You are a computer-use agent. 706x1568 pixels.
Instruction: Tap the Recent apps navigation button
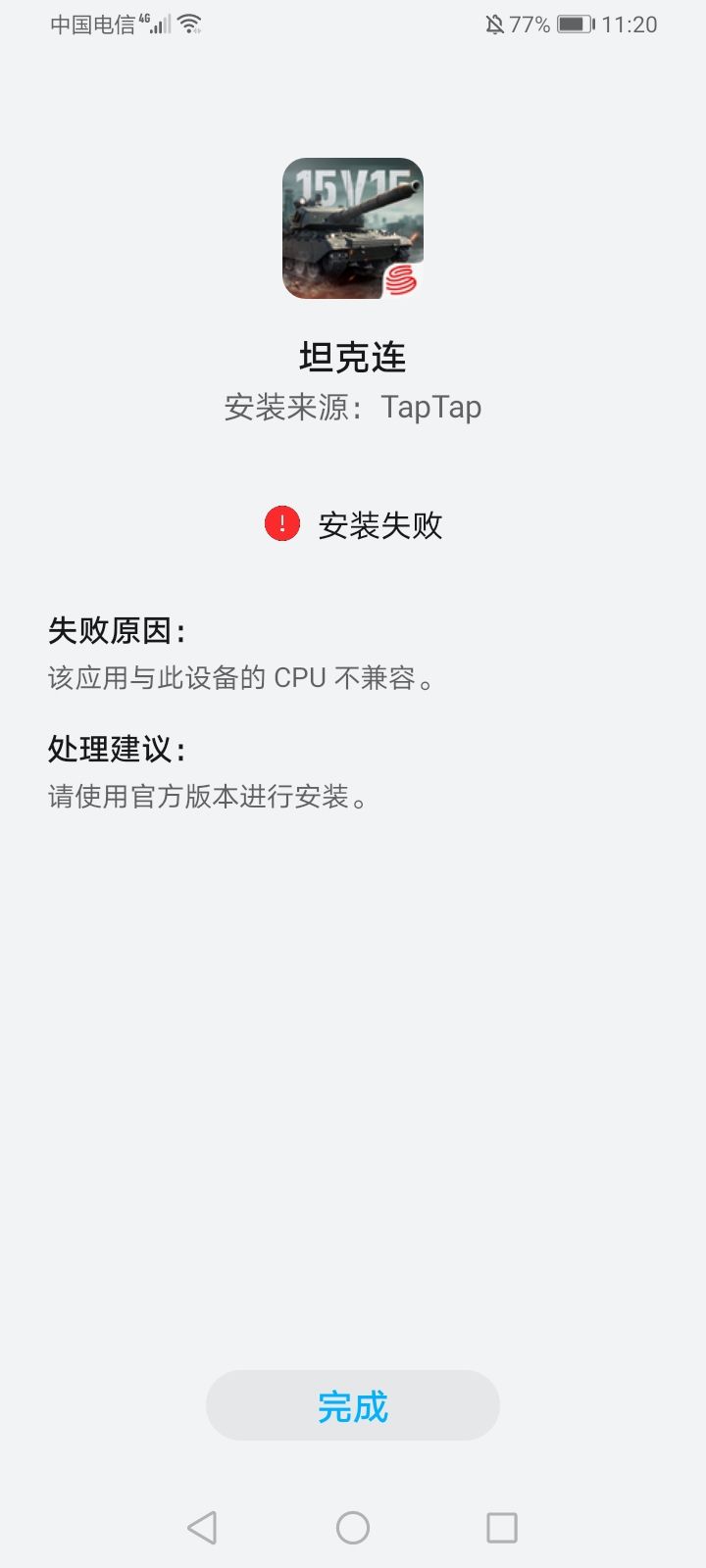click(x=502, y=1527)
